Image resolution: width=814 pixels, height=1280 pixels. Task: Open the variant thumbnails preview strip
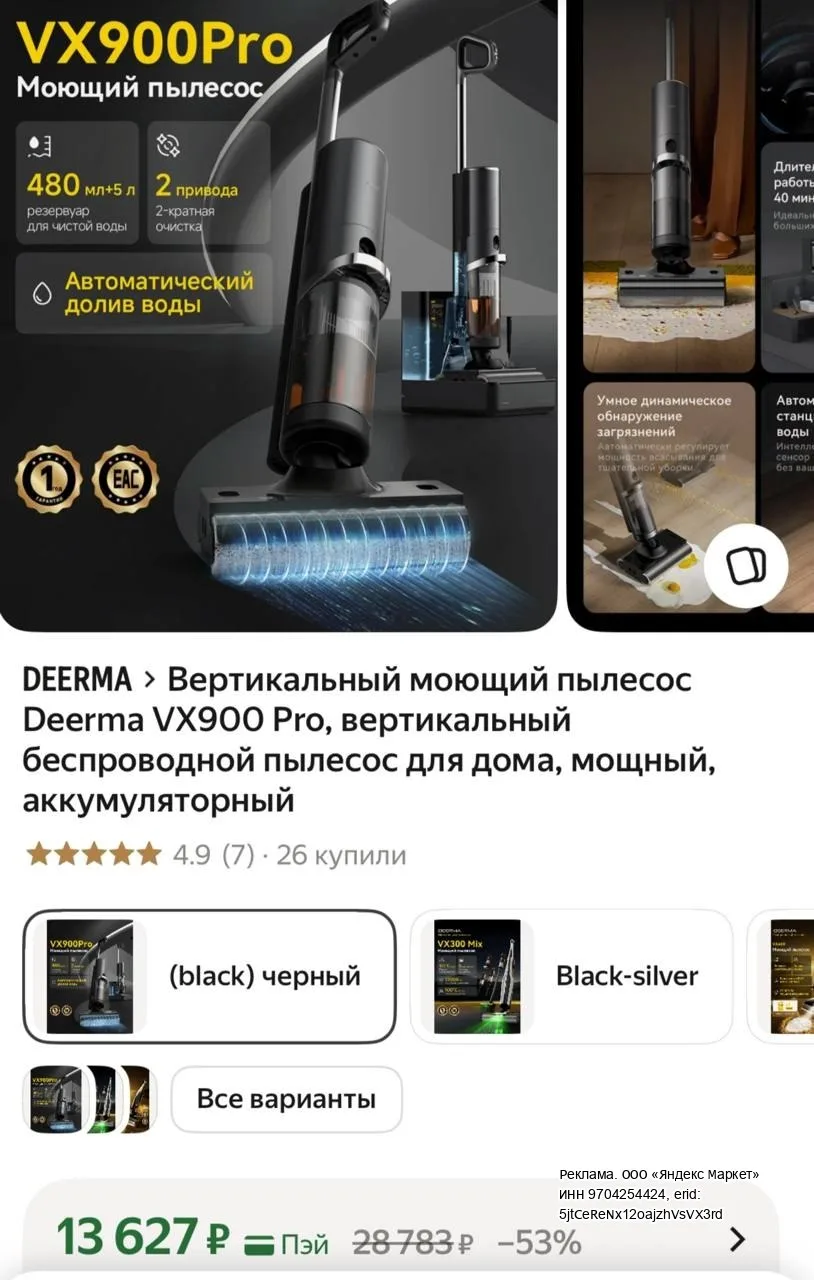pyautogui.click(x=88, y=1099)
